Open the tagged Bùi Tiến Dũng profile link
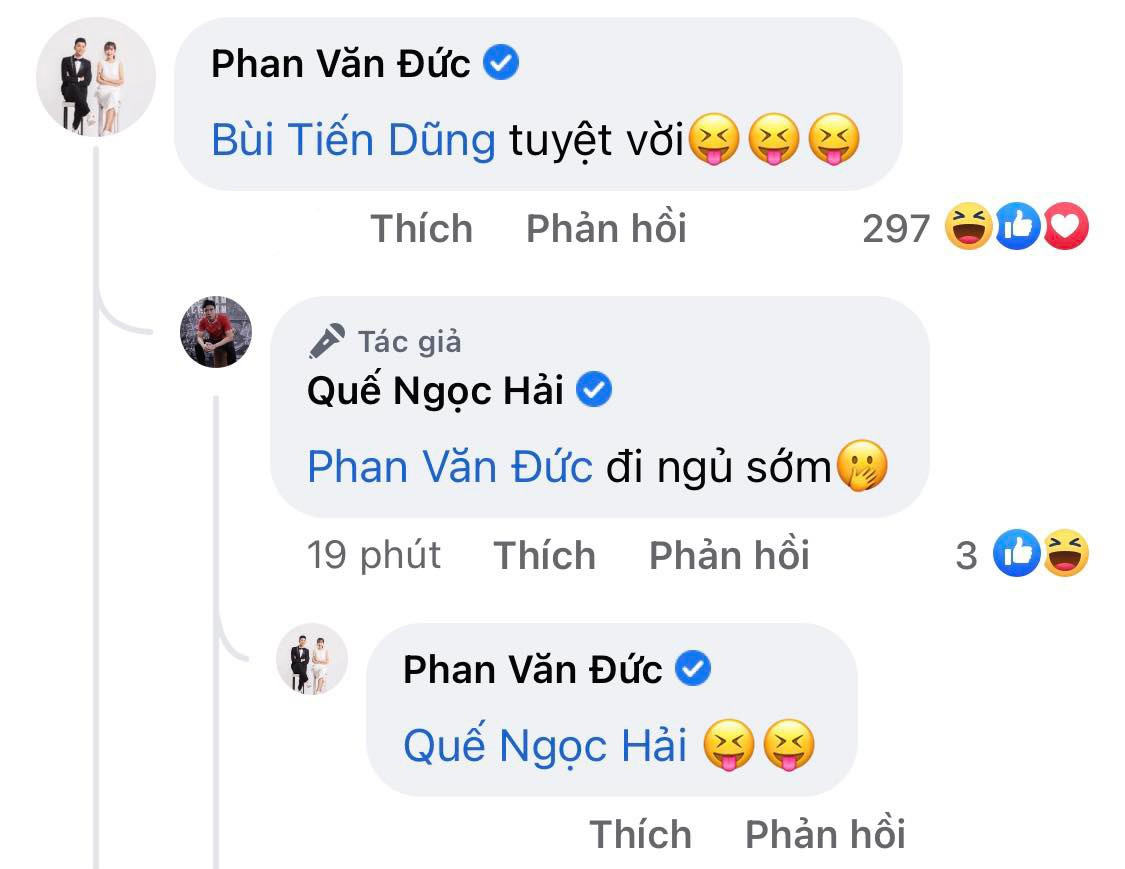Viewport: 1125px width, 869px height. click(353, 140)
